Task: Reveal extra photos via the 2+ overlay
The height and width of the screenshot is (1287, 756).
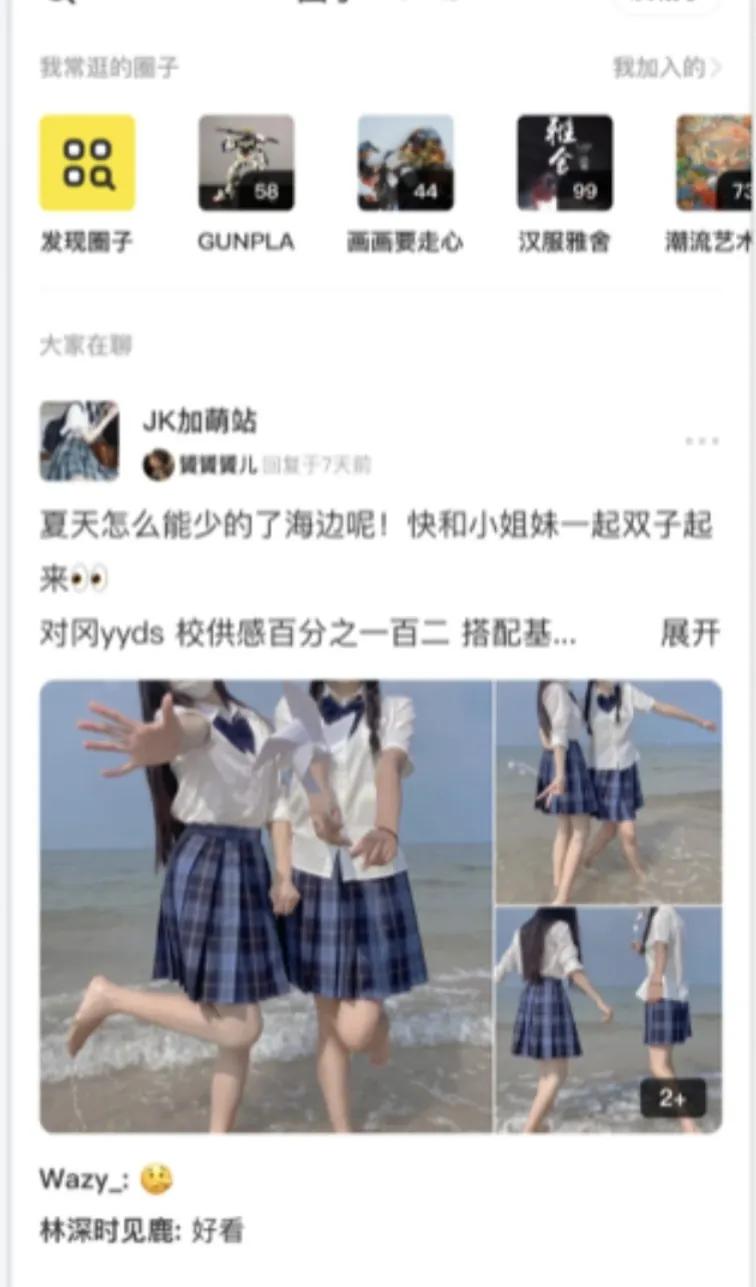Action: click(674, 1095)
